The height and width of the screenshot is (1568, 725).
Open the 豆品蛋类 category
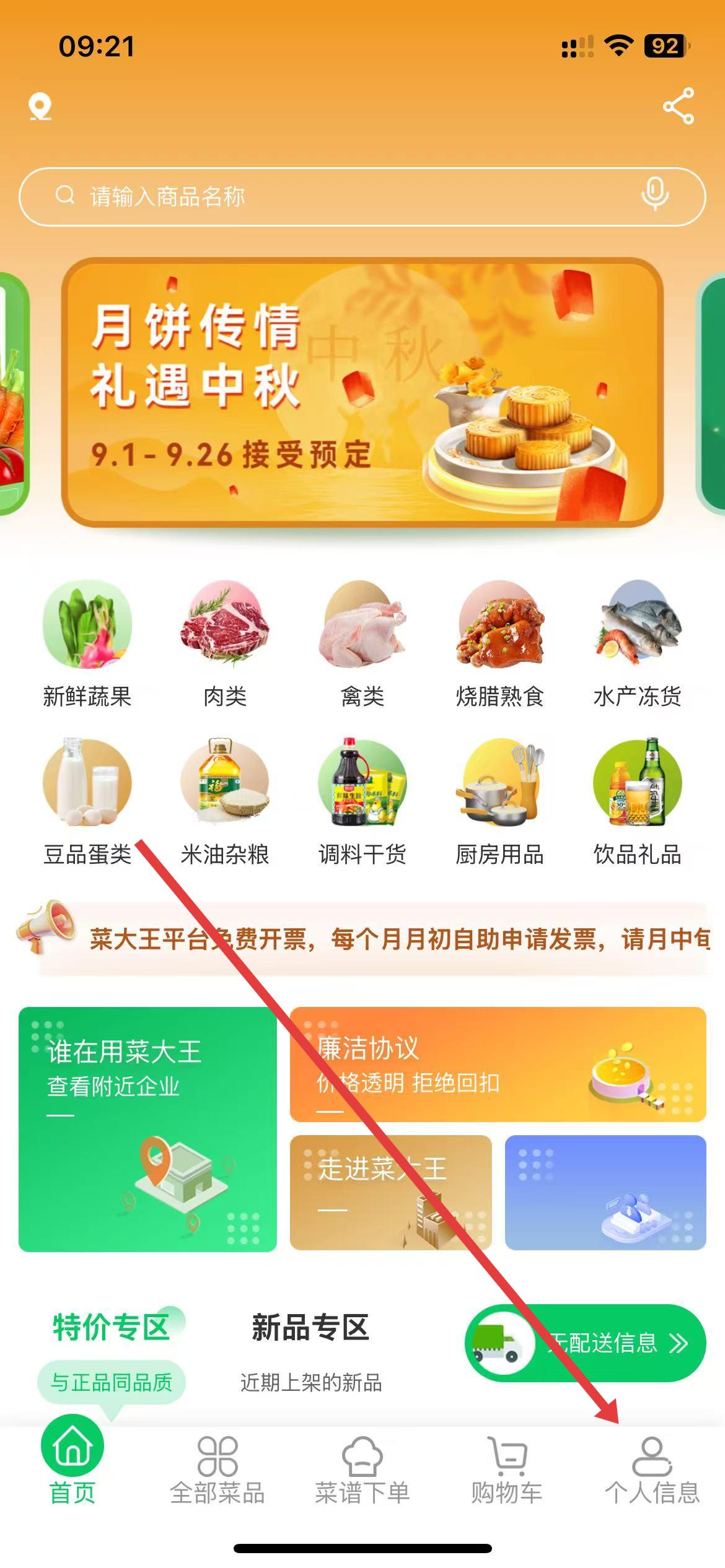coord(87,802)
